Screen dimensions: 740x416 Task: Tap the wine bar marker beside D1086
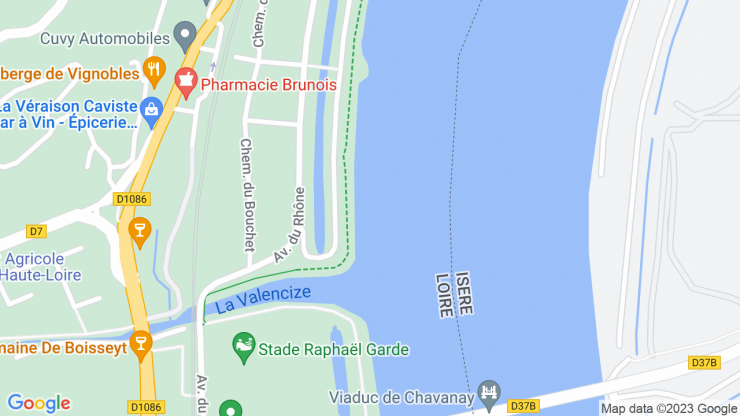140,232
